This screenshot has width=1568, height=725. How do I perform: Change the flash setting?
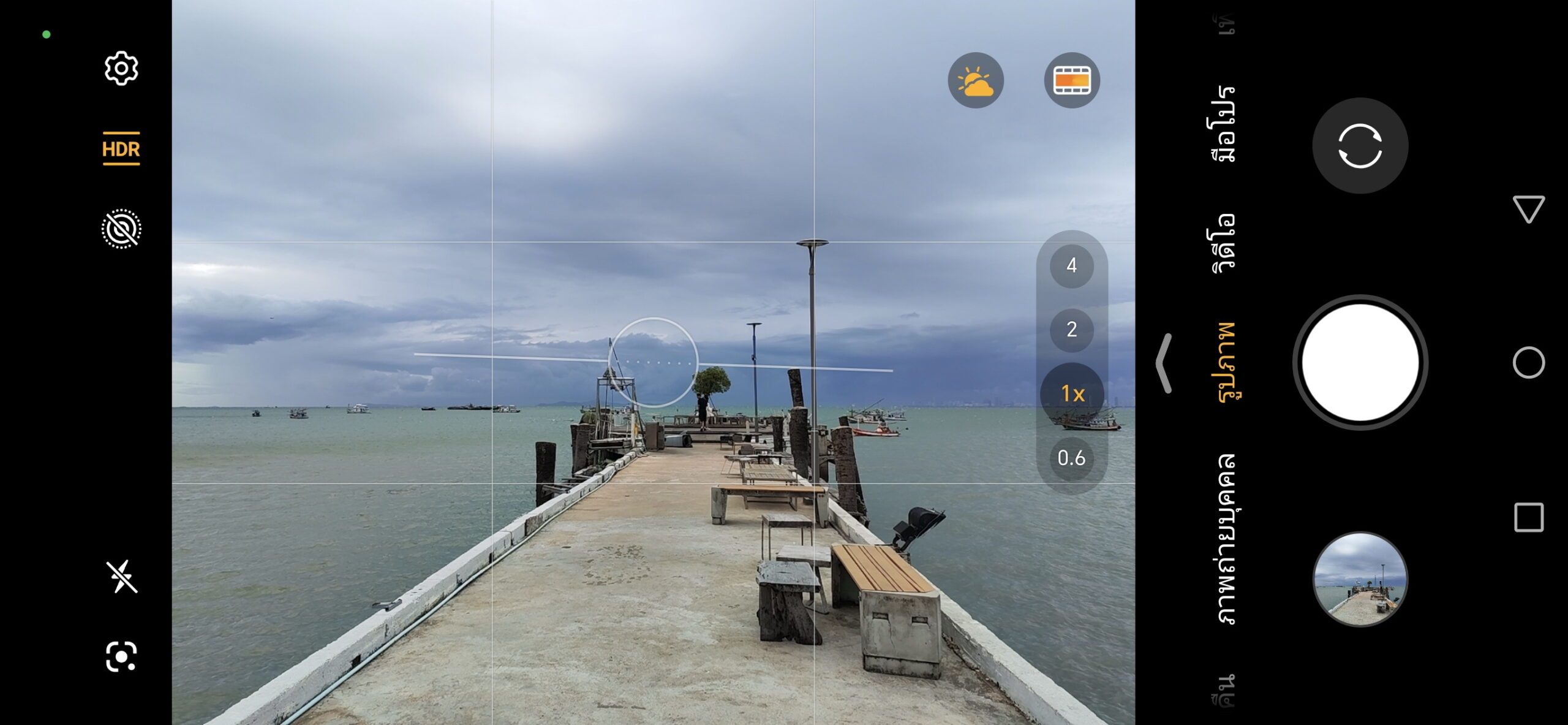[121, 577]
